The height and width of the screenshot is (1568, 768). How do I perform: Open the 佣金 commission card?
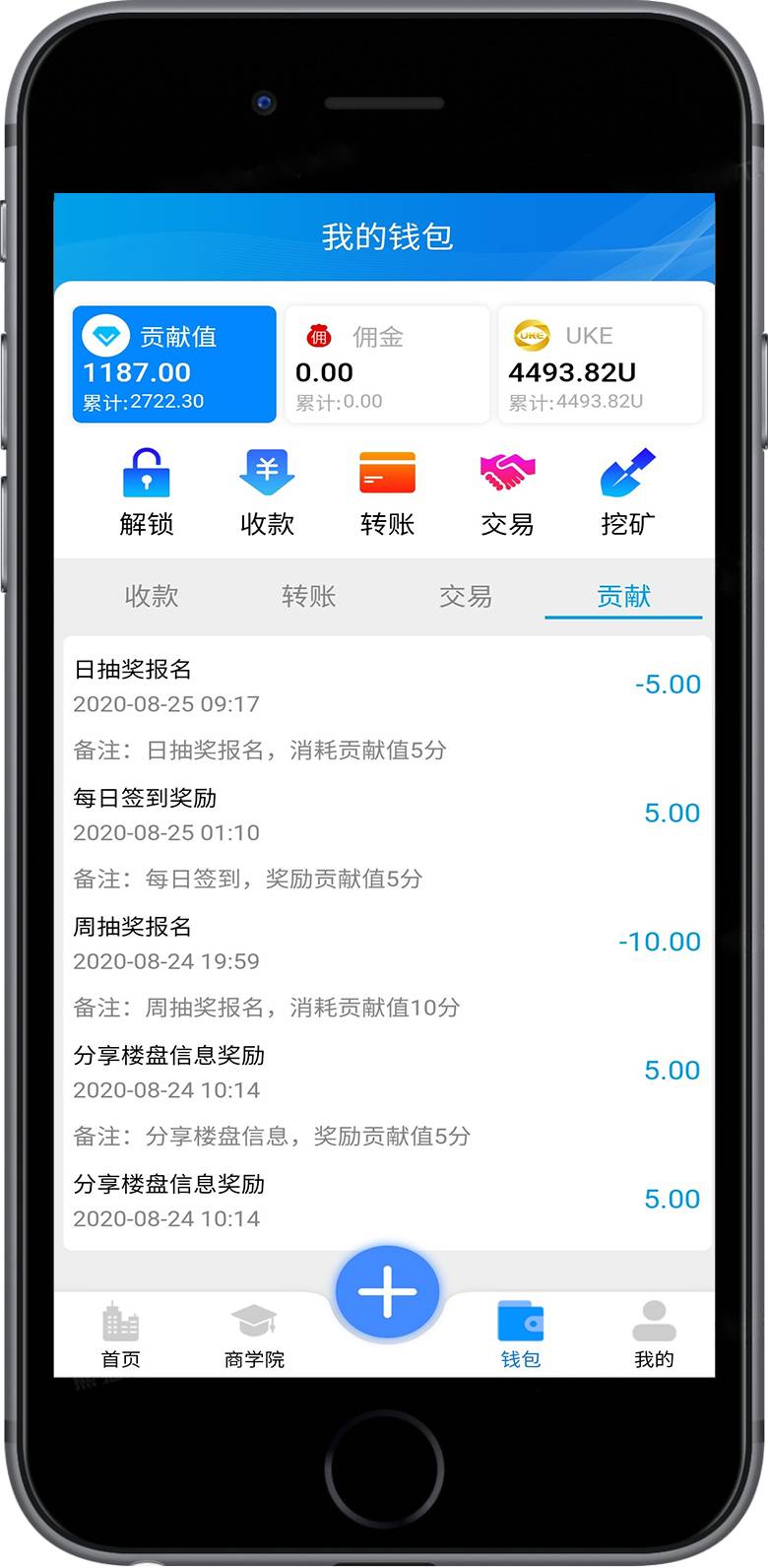387,364
